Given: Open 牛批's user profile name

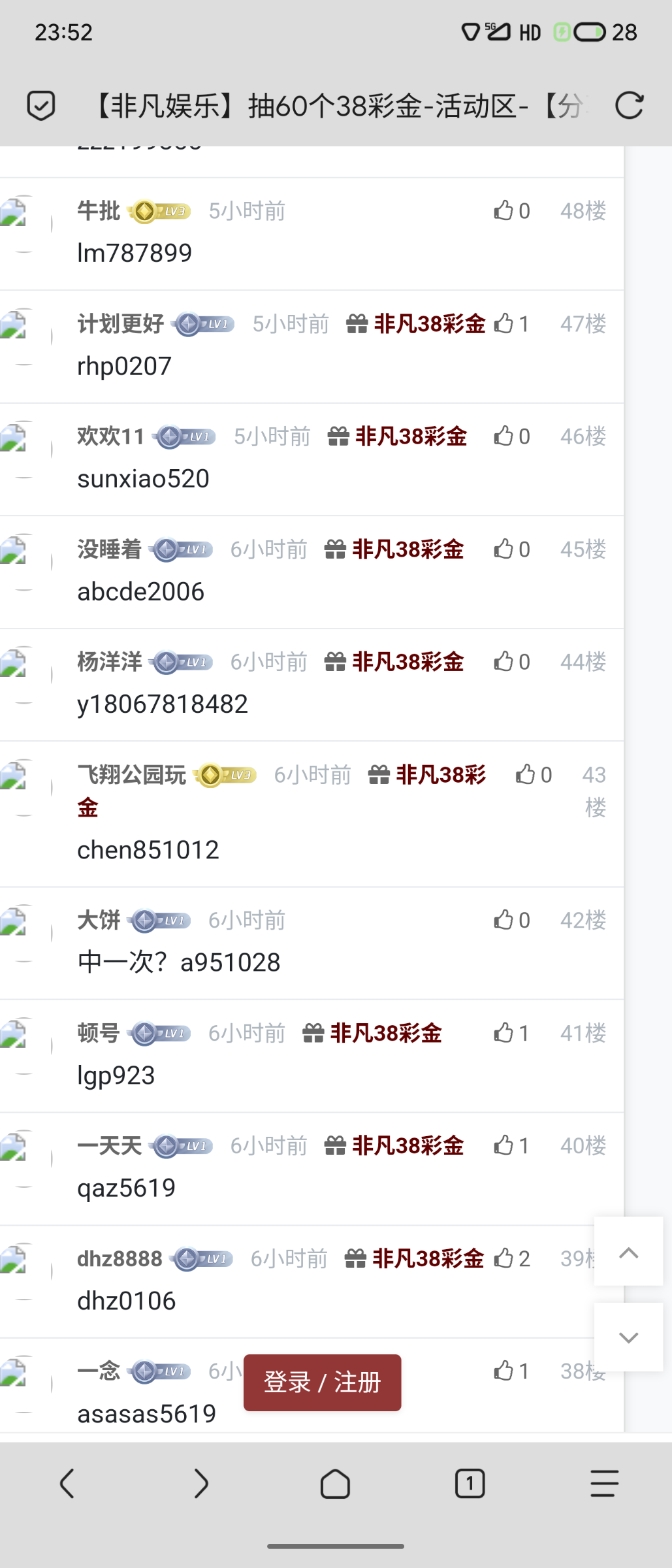Looking at the screenshot, I should [x=99, y=211].
